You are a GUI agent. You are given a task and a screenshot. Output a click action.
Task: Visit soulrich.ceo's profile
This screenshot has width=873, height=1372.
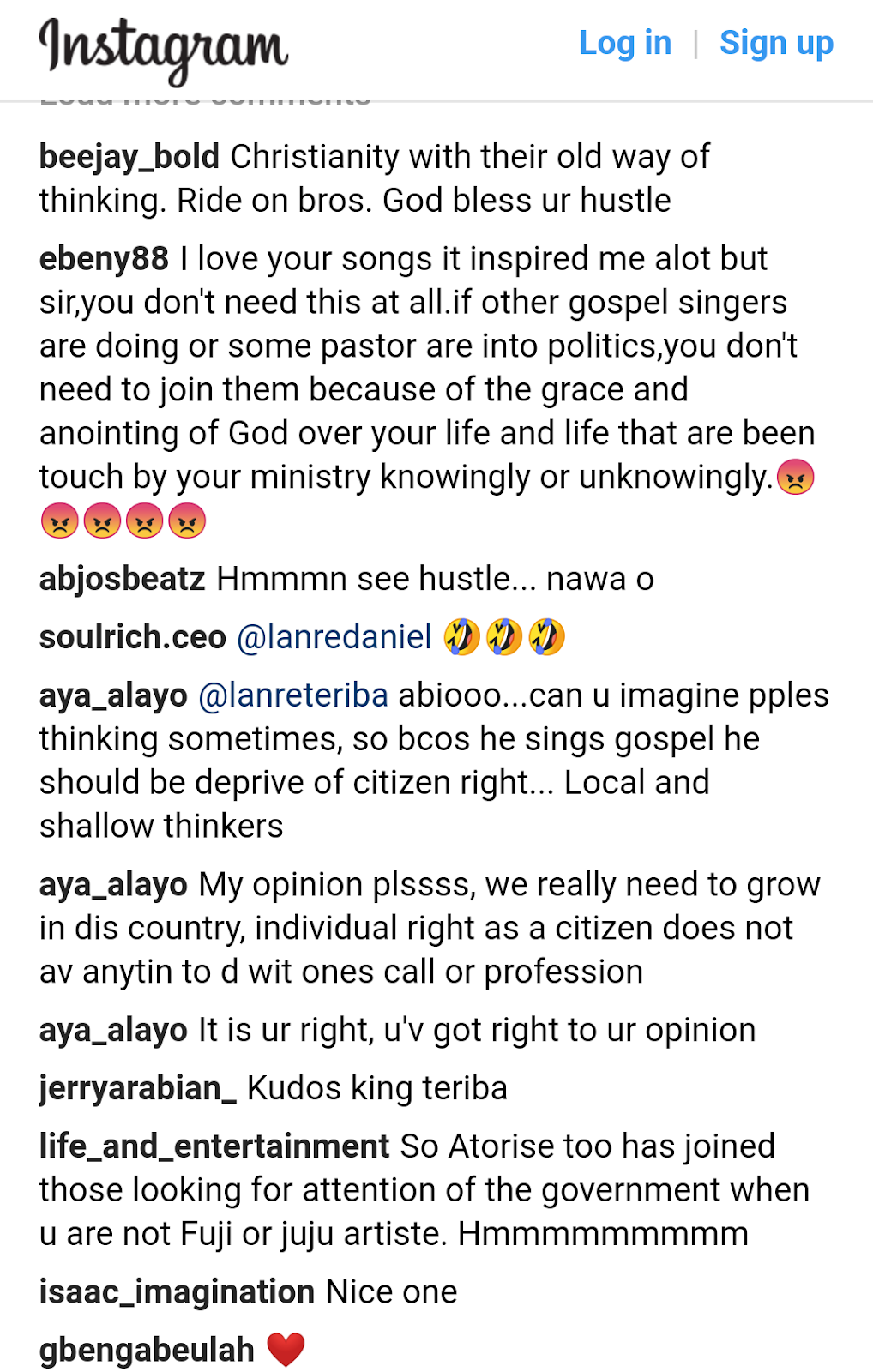[x=132, y=638]
